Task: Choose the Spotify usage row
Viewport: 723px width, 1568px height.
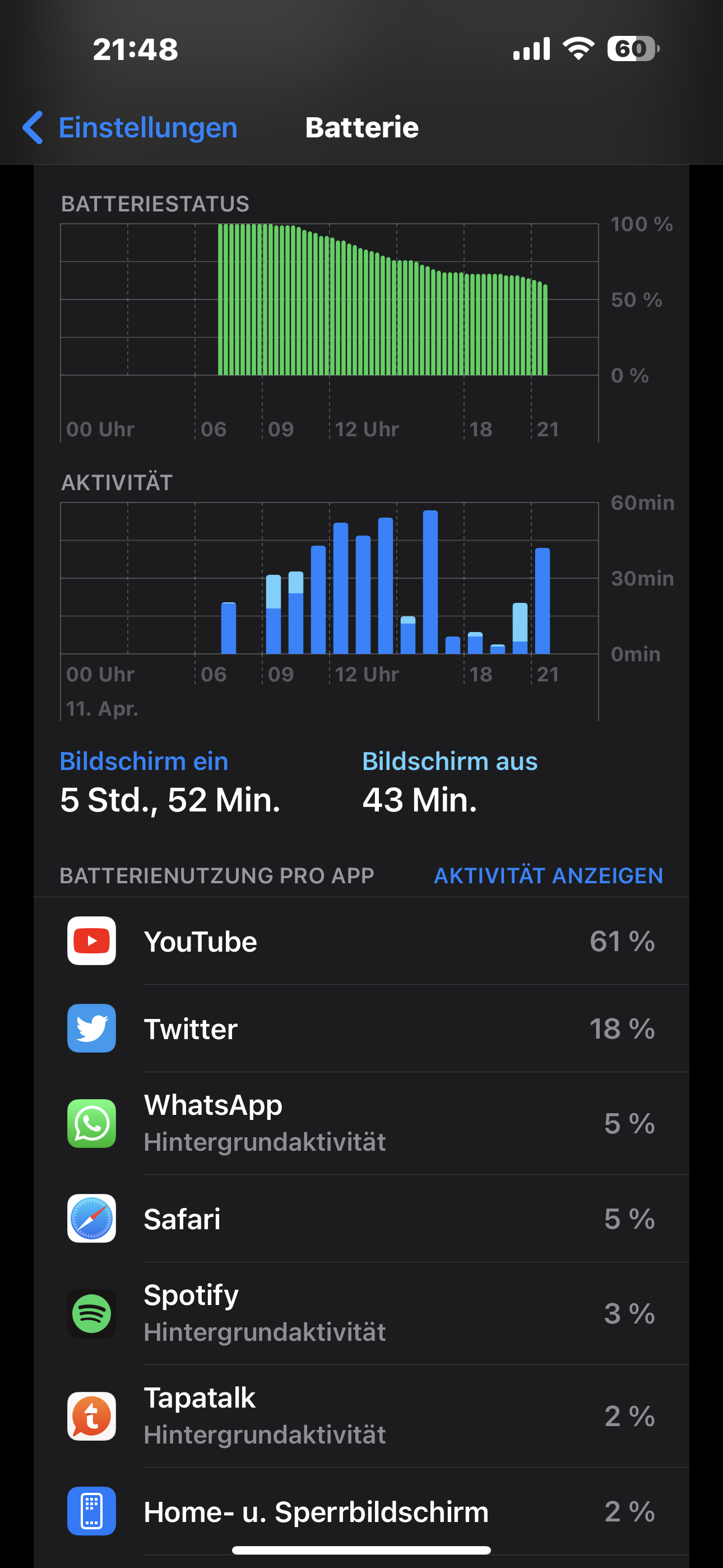Action: 361,1313
